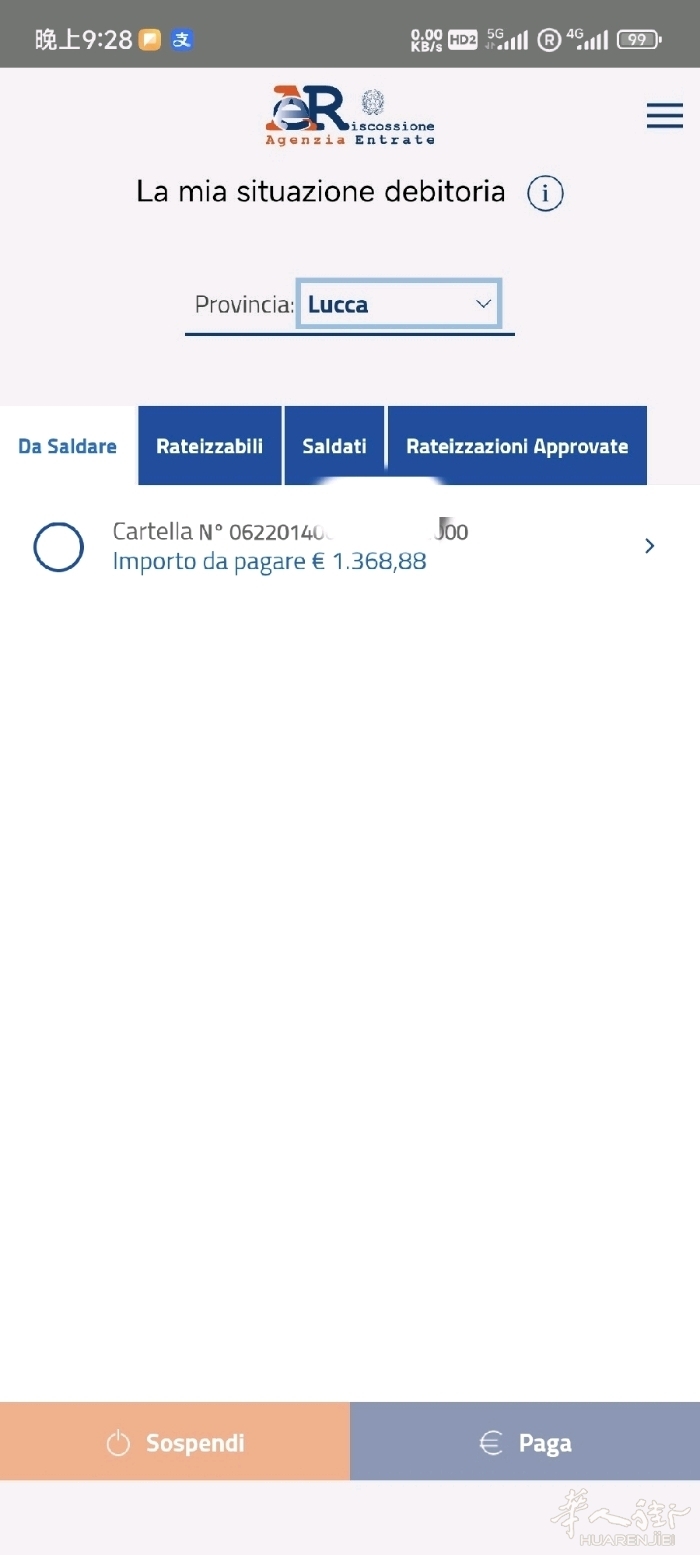Image resolution: width=700 pixels, height=1555 pixels.
Task: Select the Cartella radio button
Action: 58,547
